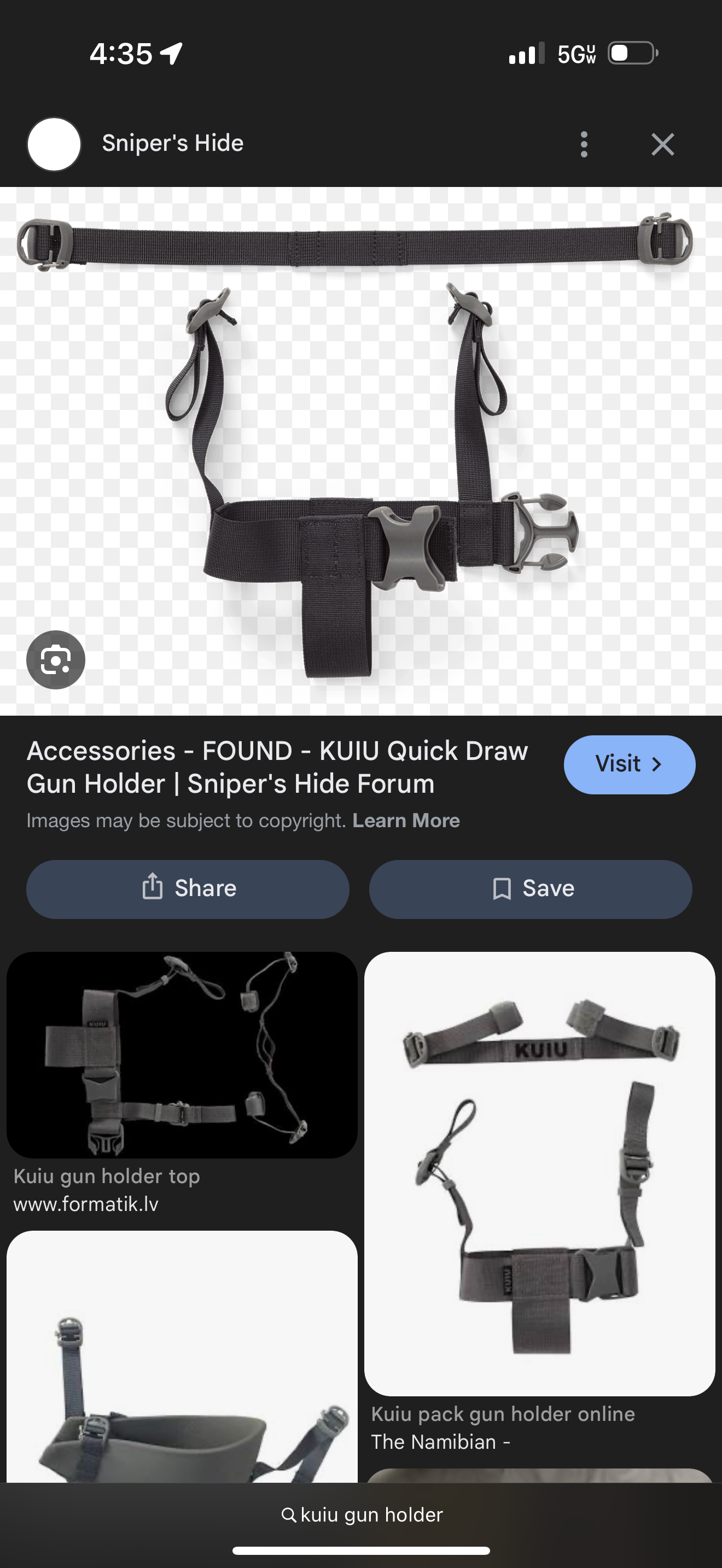Image resolution: width=722 pixels, height=1568 pixels.
Task: Open the full-size KUIU Quick Draw image
Action: point(361,451)
